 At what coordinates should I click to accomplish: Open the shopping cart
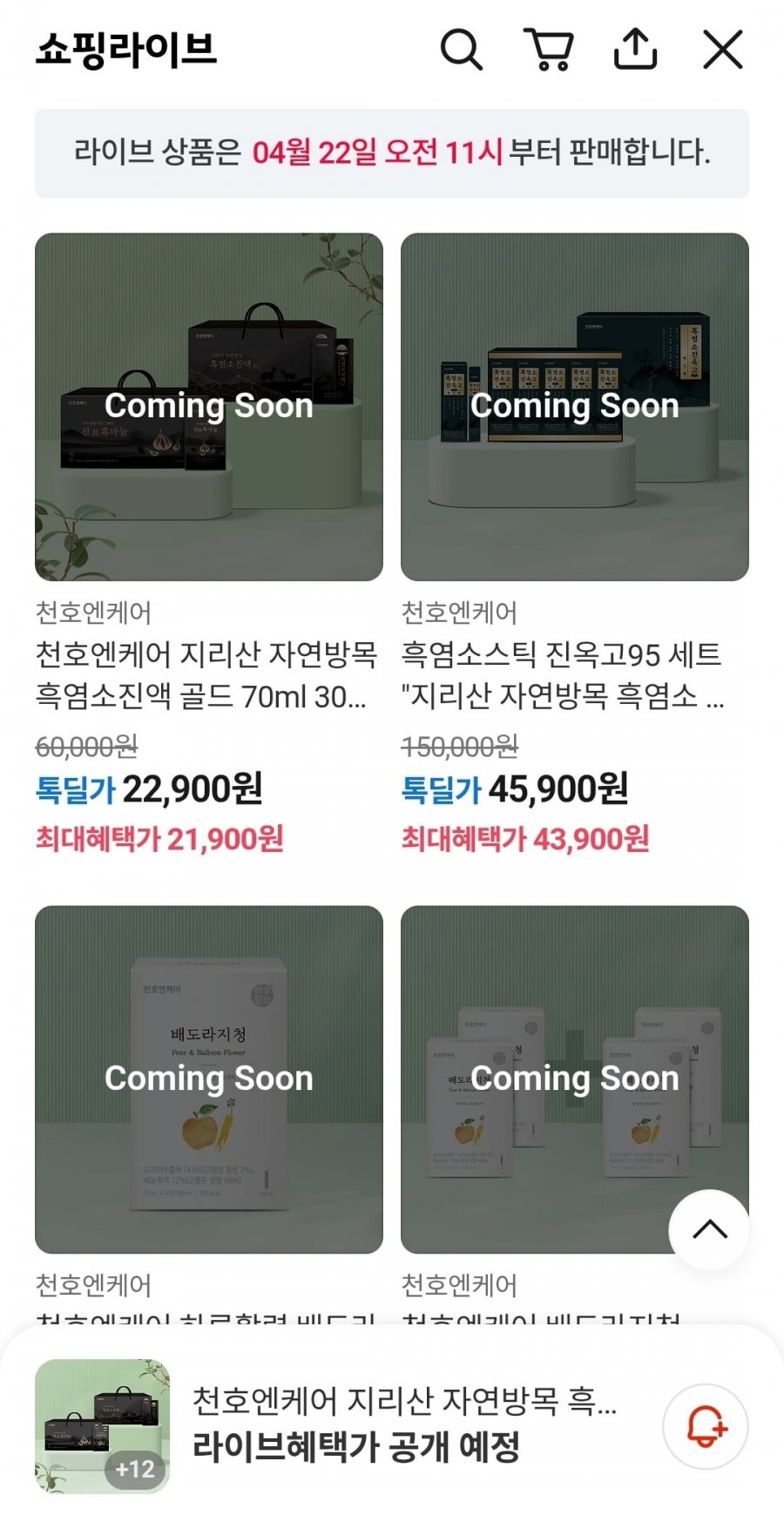coord(549,50)
